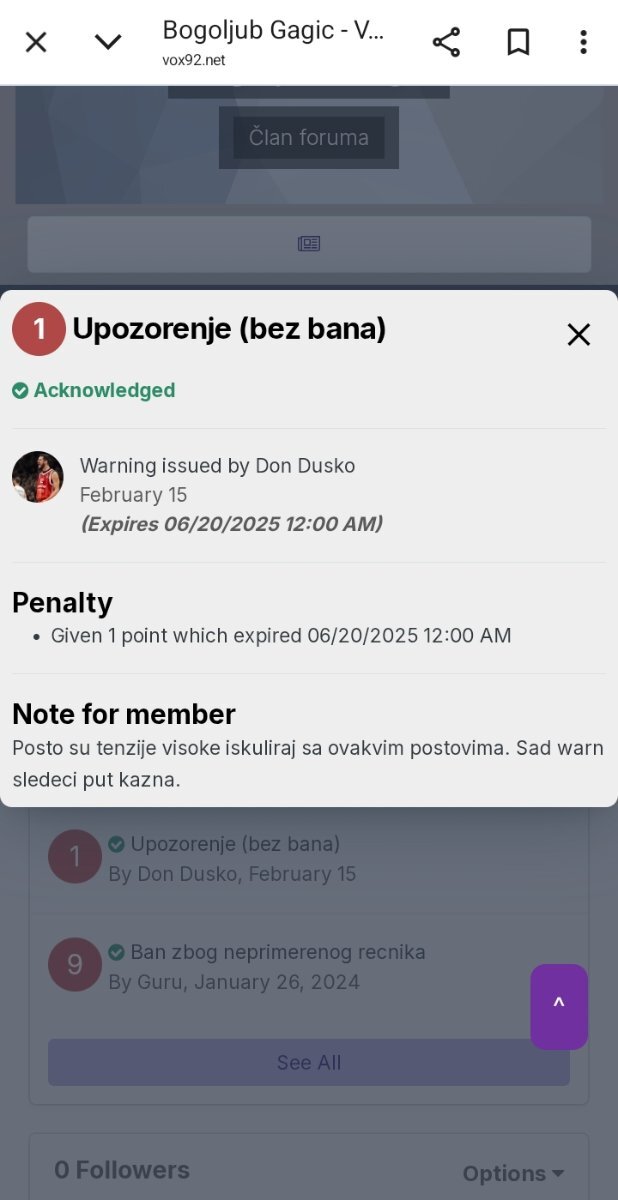Open the browser overflow menu
618x1200 pixels.
(583, 42)
